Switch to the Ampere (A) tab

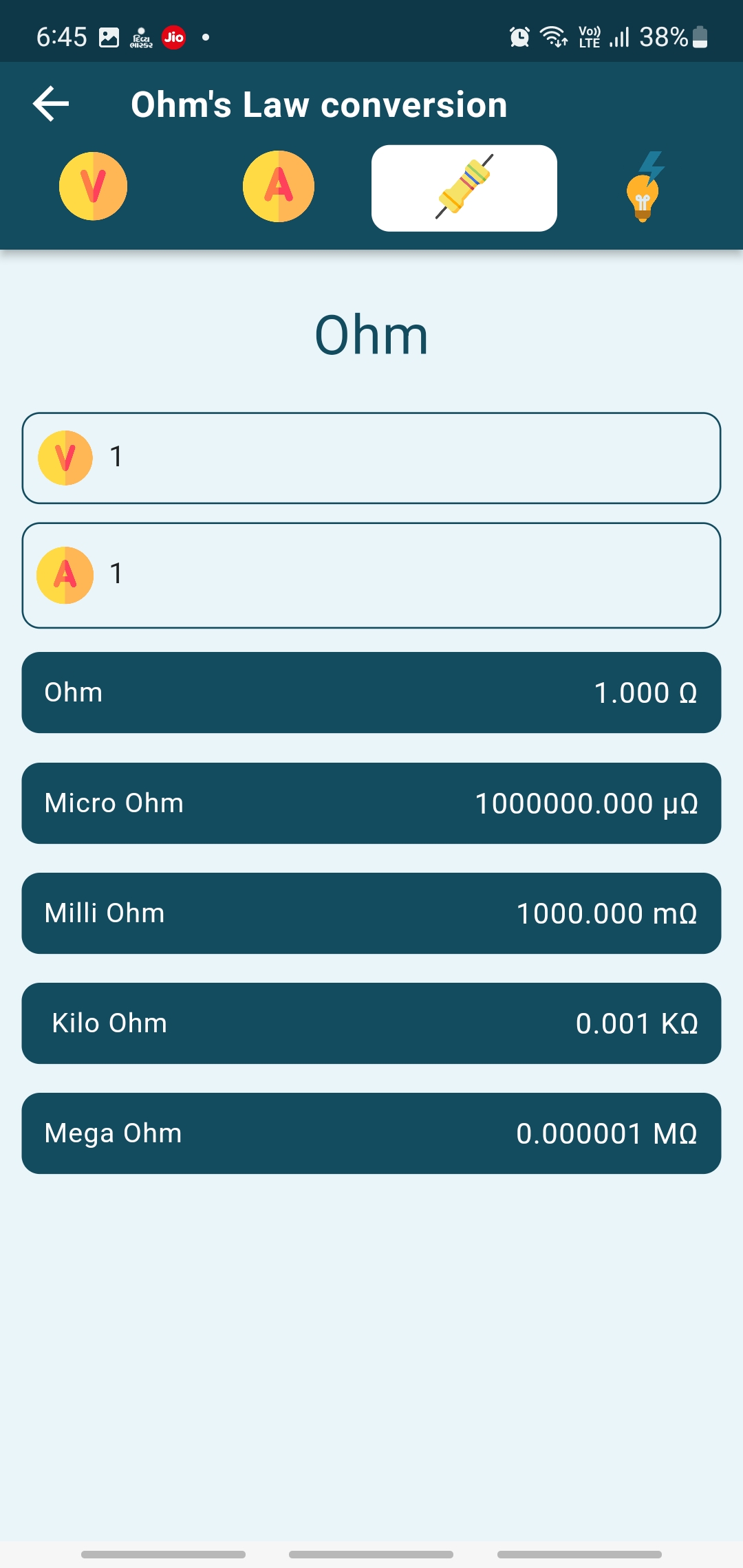pos(279,186)
